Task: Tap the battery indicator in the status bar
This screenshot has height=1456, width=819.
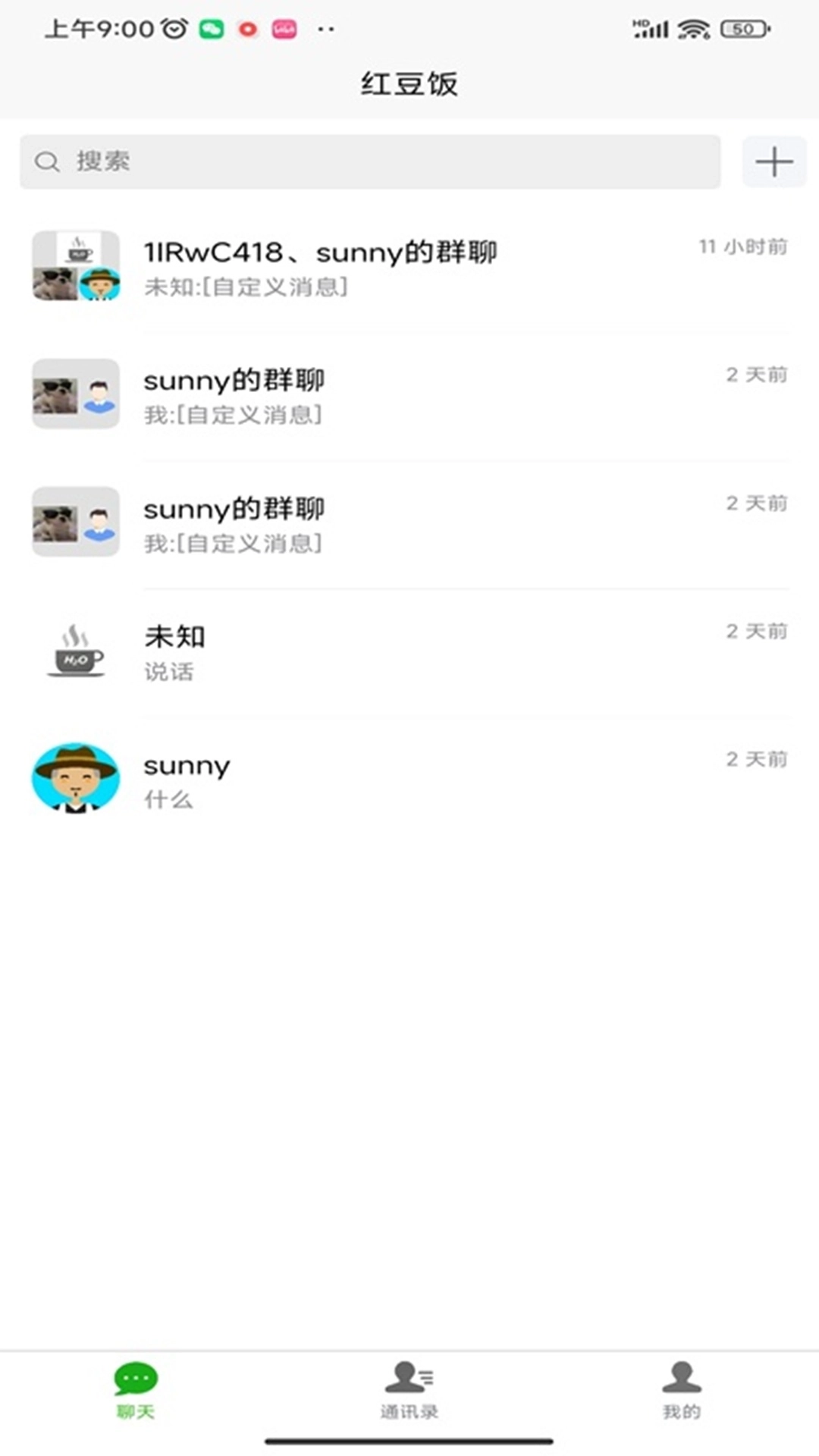Action: [742, 29]
